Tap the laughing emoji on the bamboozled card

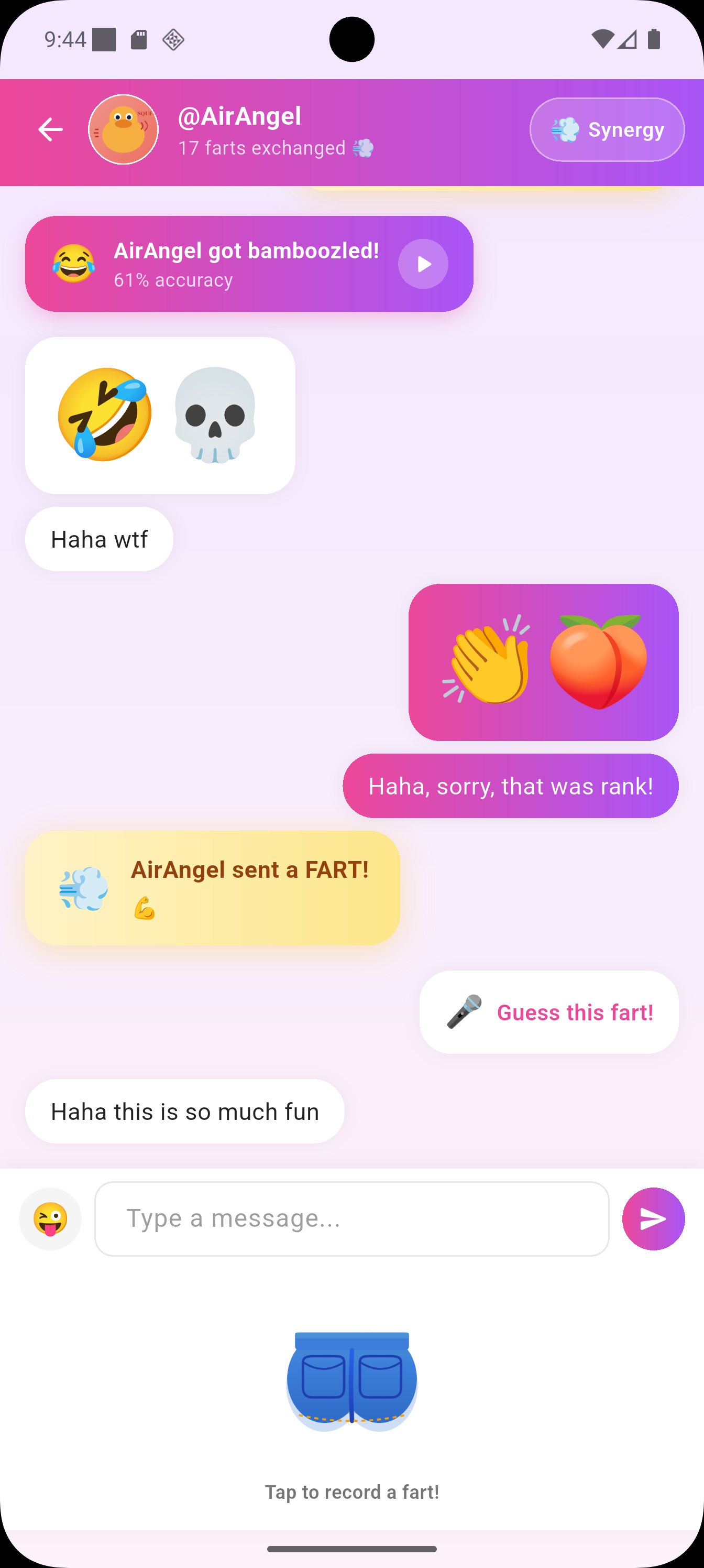tap(74, 263)
